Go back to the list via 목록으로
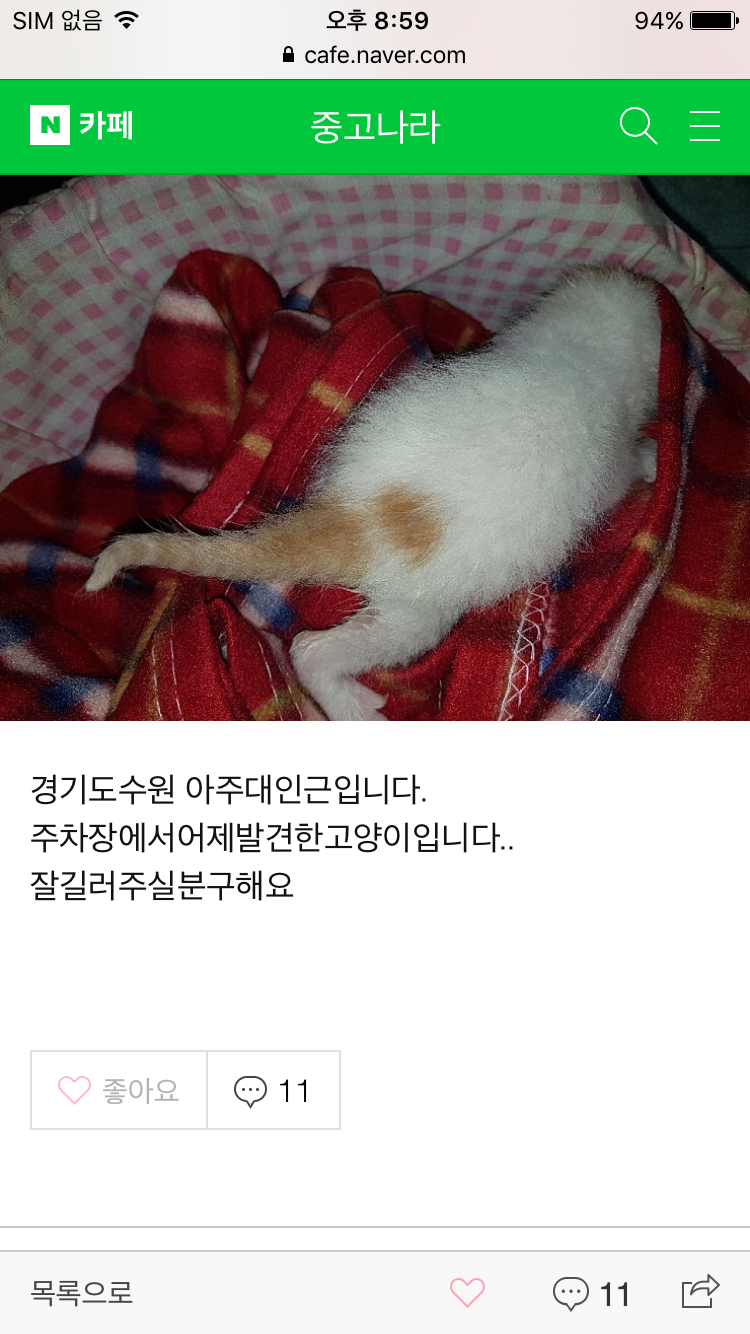Image resolution: width=750 pixels, height=1334 pixels. point(82,1293)
